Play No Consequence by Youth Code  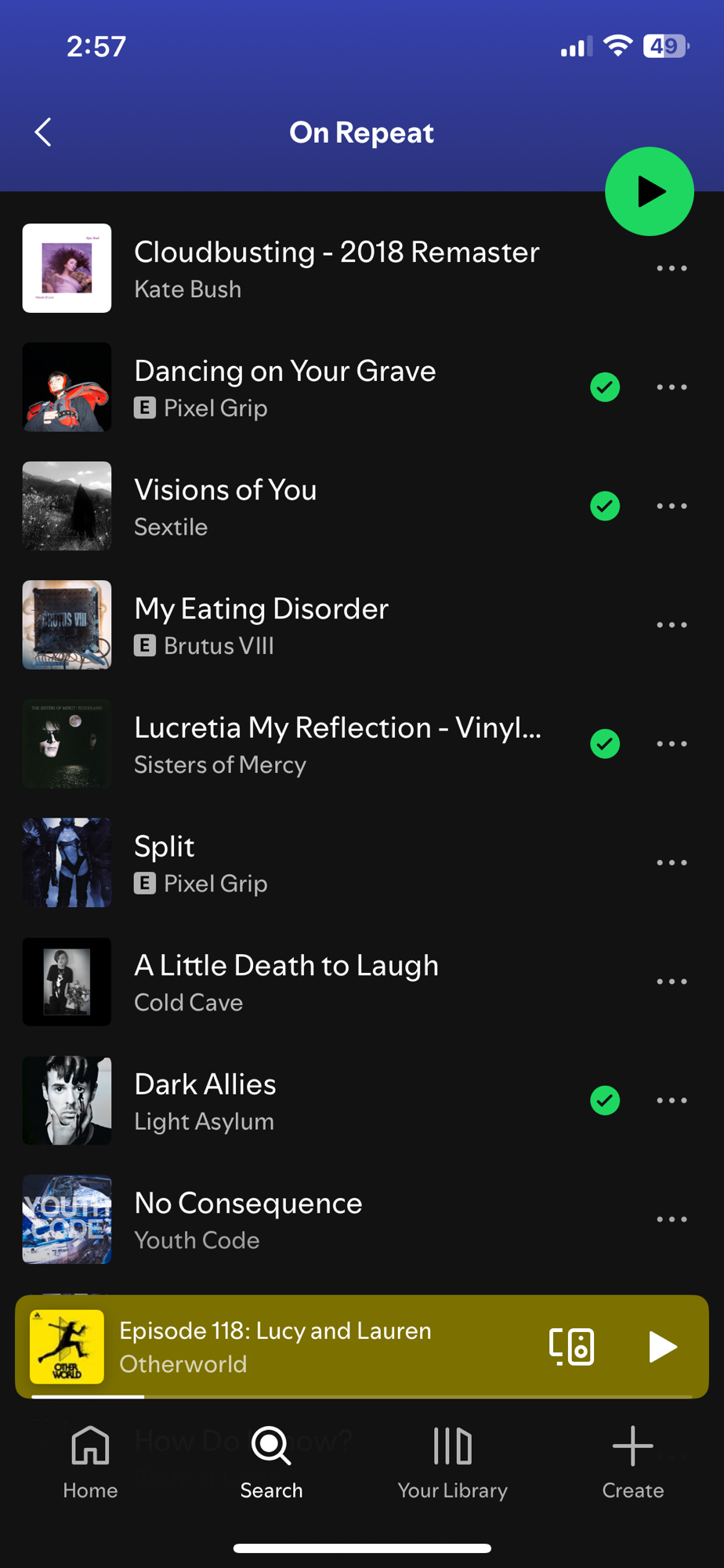point(313,1220)
